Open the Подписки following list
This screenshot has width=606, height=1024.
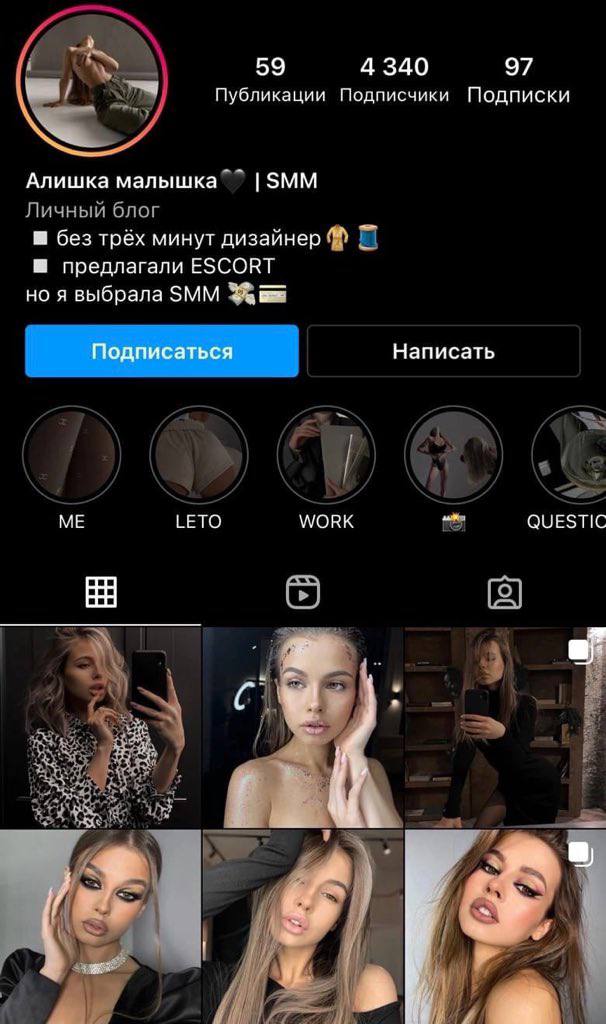[x=518, y=80]
